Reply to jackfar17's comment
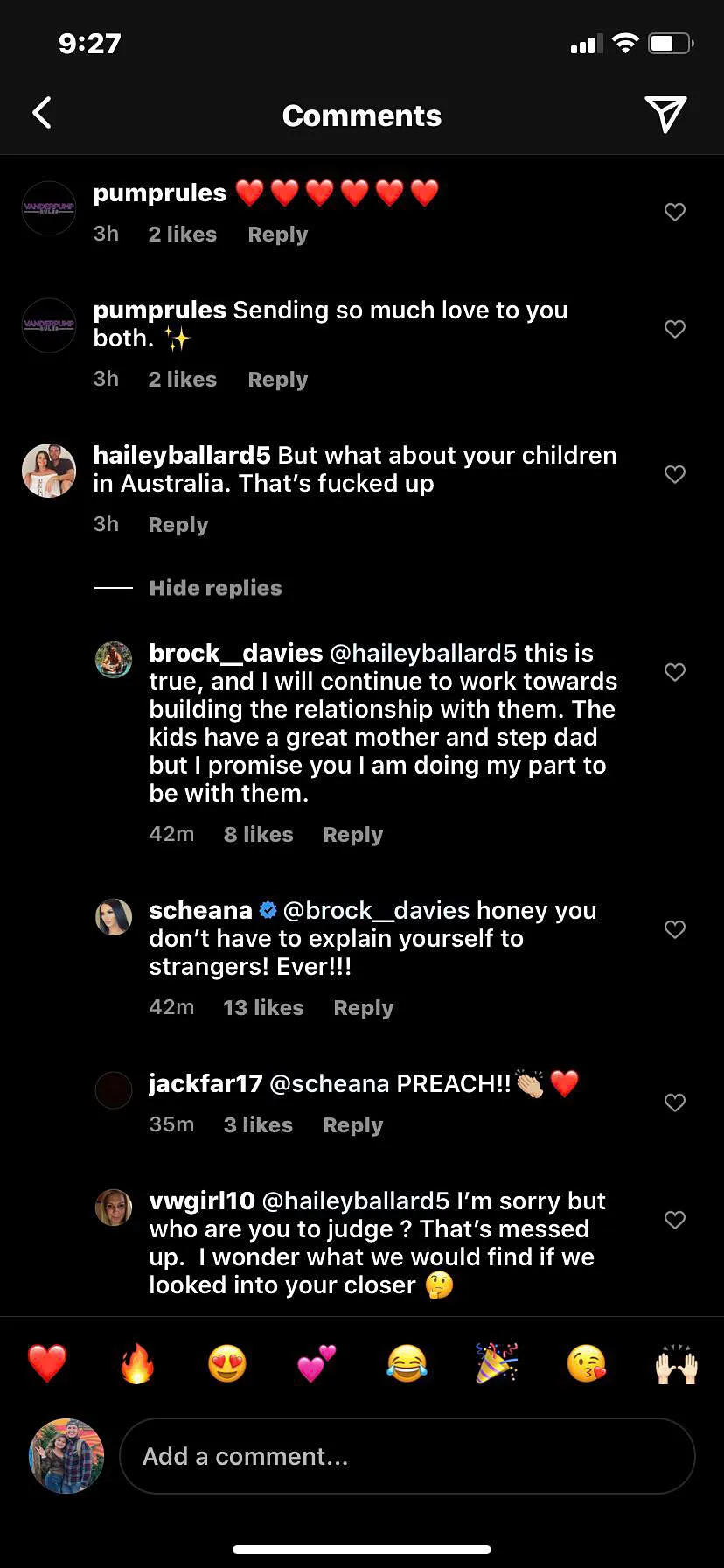Screen dimensions: 724x1568 click(352, 1125)
